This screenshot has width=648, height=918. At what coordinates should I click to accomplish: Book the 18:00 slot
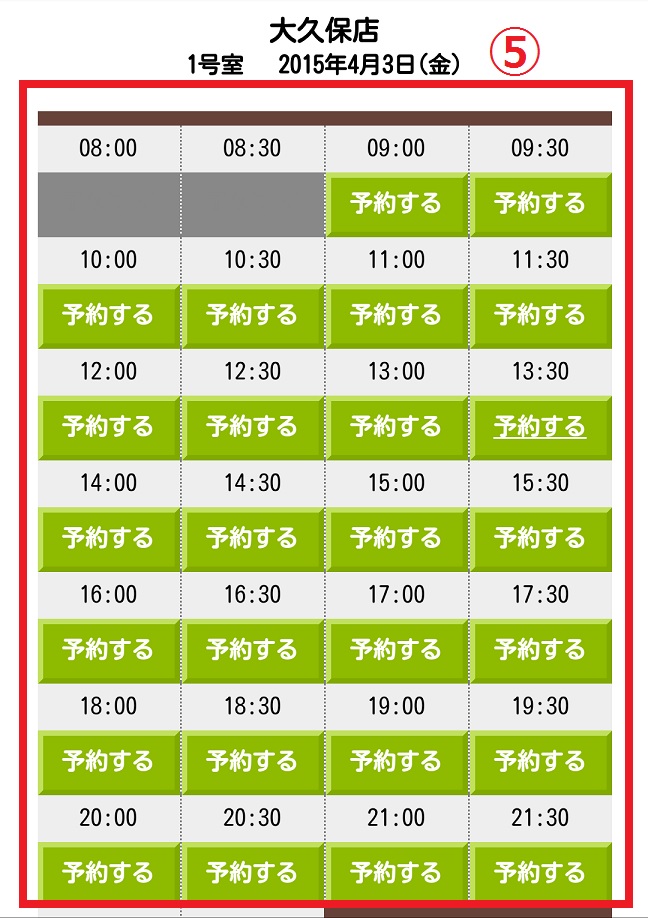tap(108, 762)
